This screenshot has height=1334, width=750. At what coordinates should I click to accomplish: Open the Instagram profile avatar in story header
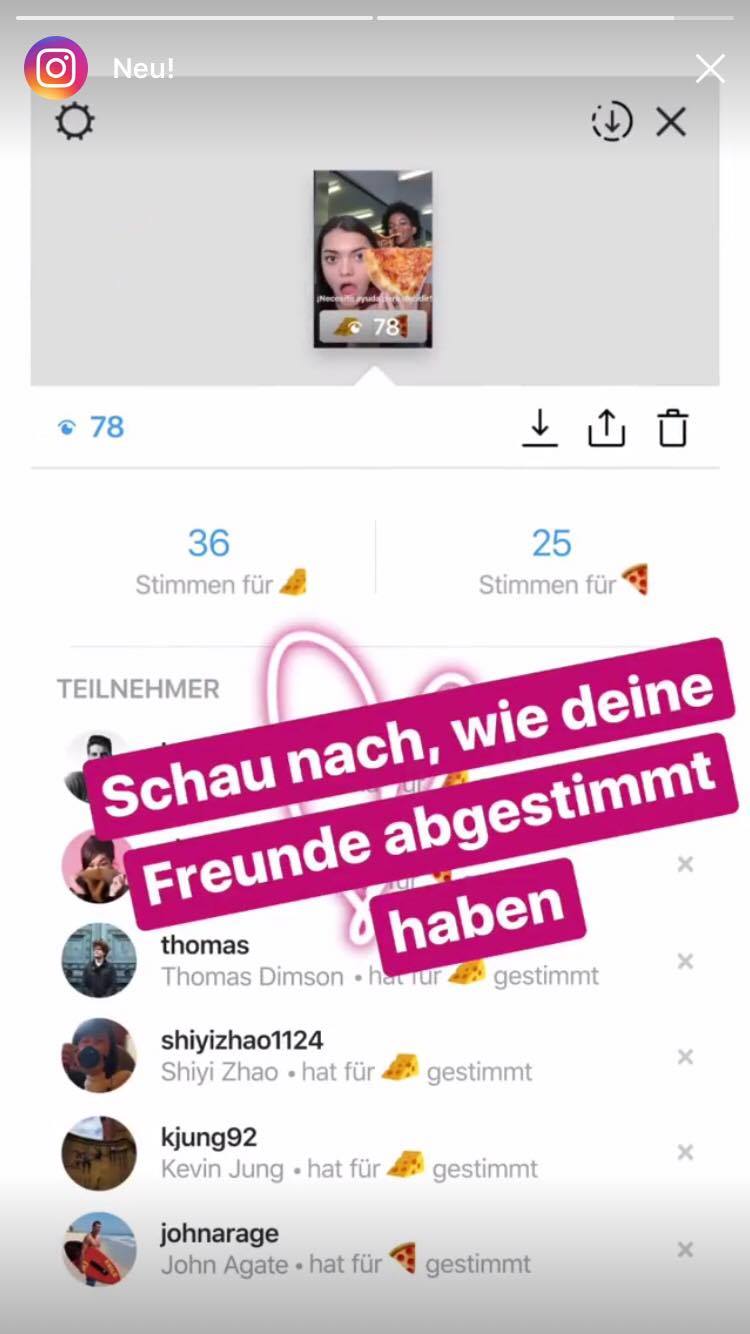click(56, 68)
